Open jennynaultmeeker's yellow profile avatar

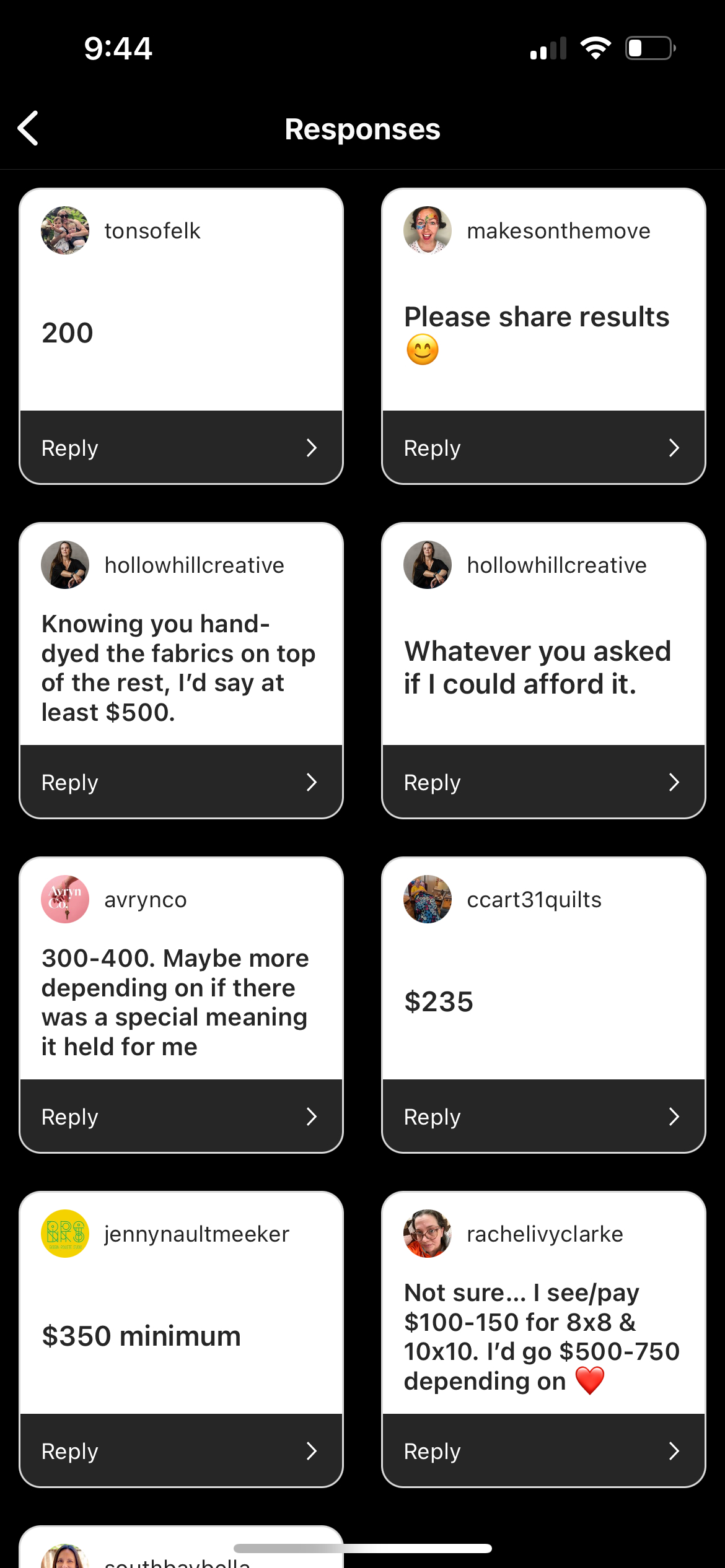pos(65,1234)
